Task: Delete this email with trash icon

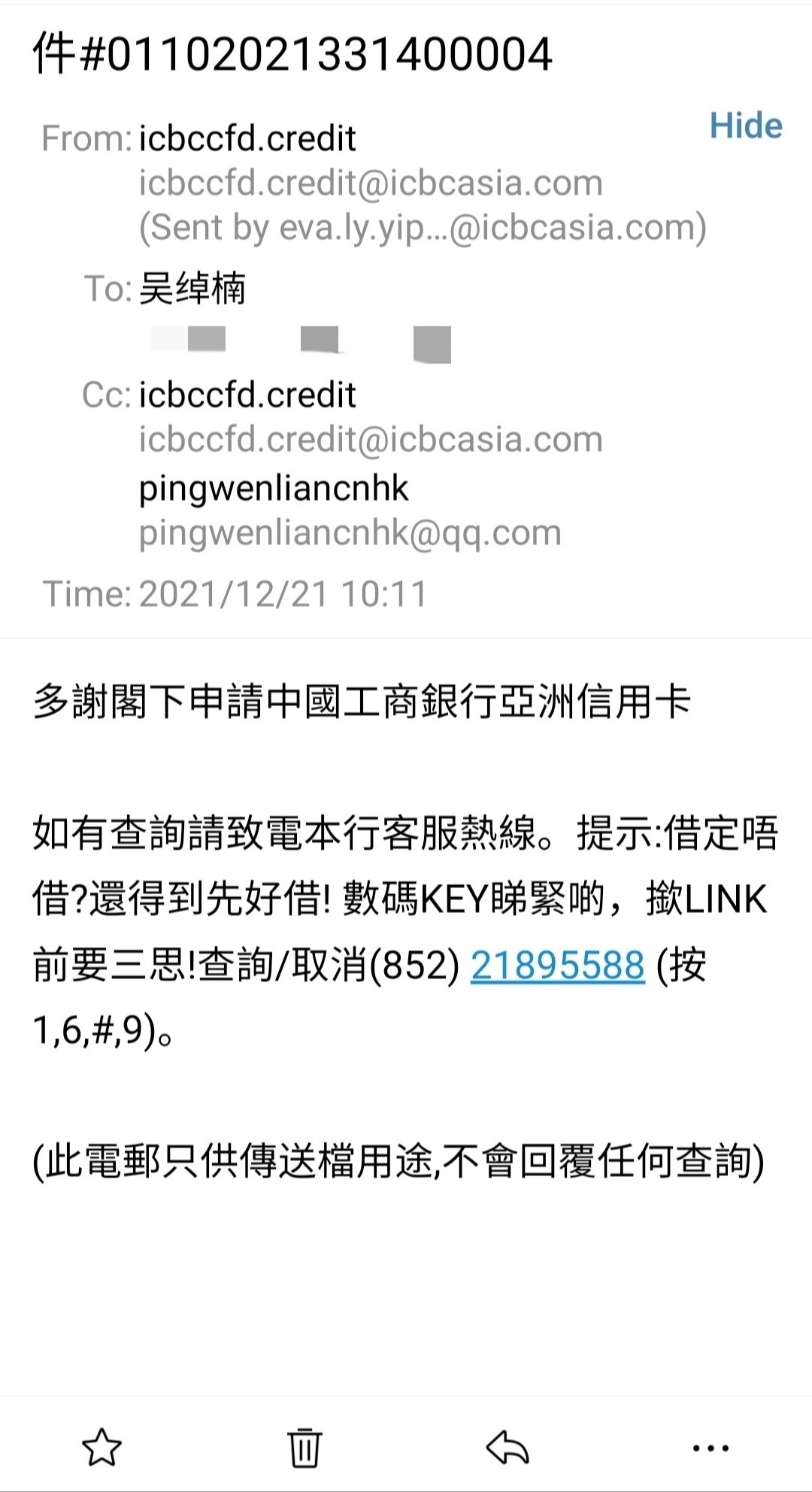Action: pos(304,1446)
